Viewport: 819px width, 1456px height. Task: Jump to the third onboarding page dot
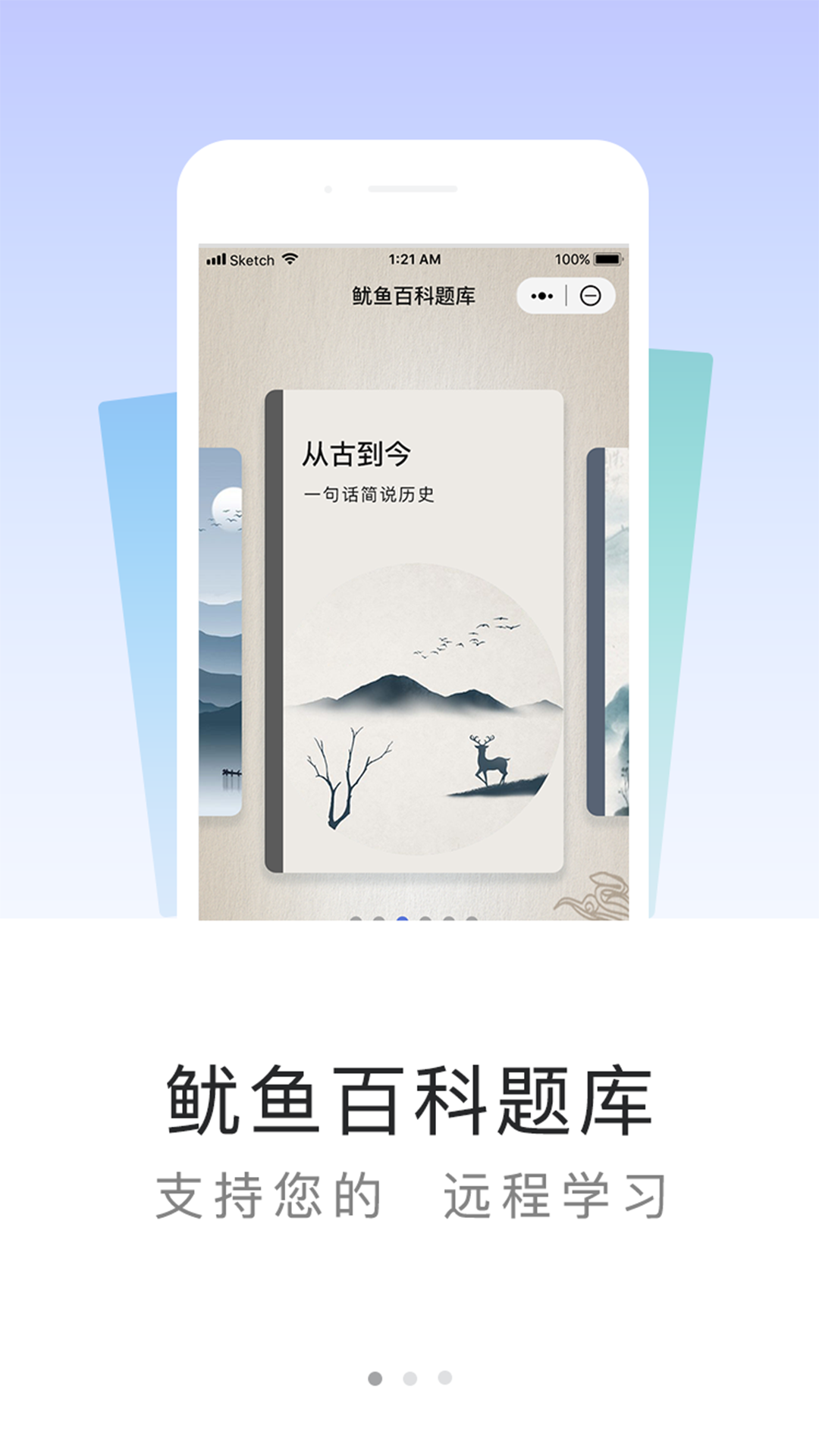445,1377
